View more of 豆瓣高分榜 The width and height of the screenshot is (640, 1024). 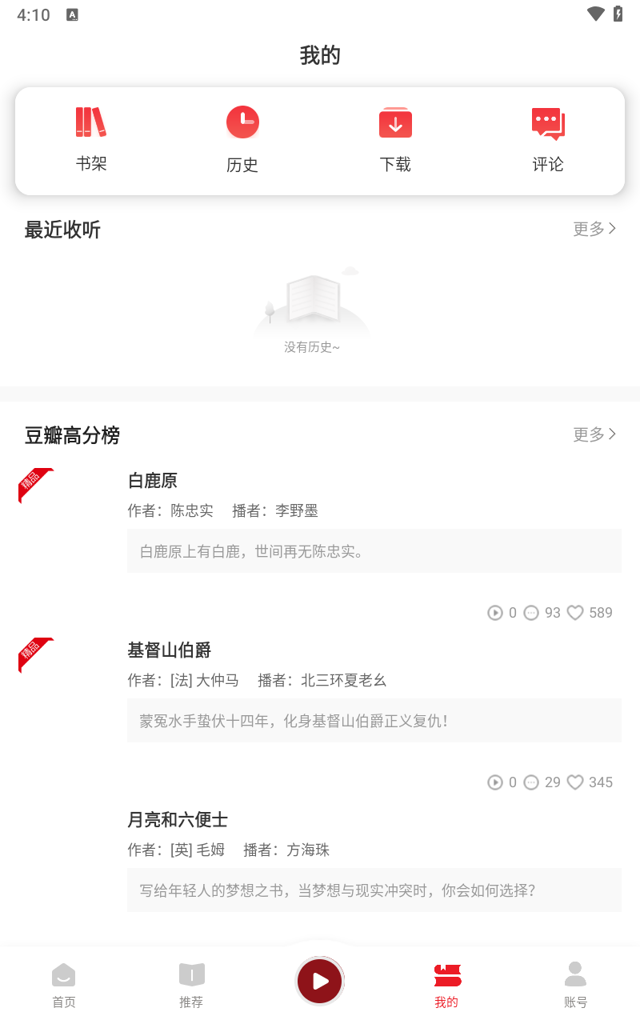[595, 434]
